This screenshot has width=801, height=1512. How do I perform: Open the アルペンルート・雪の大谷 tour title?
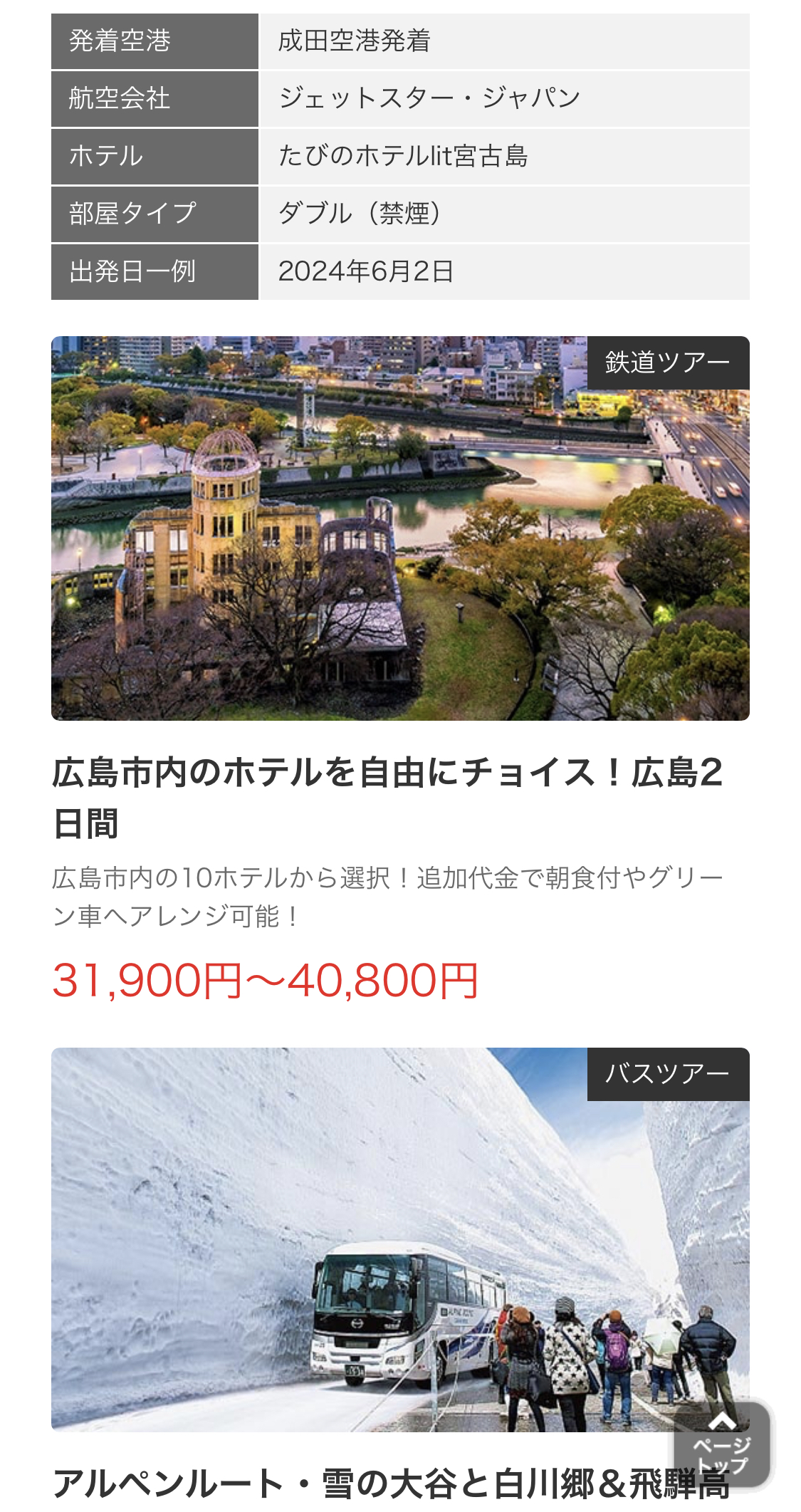tap(391, 1484)
